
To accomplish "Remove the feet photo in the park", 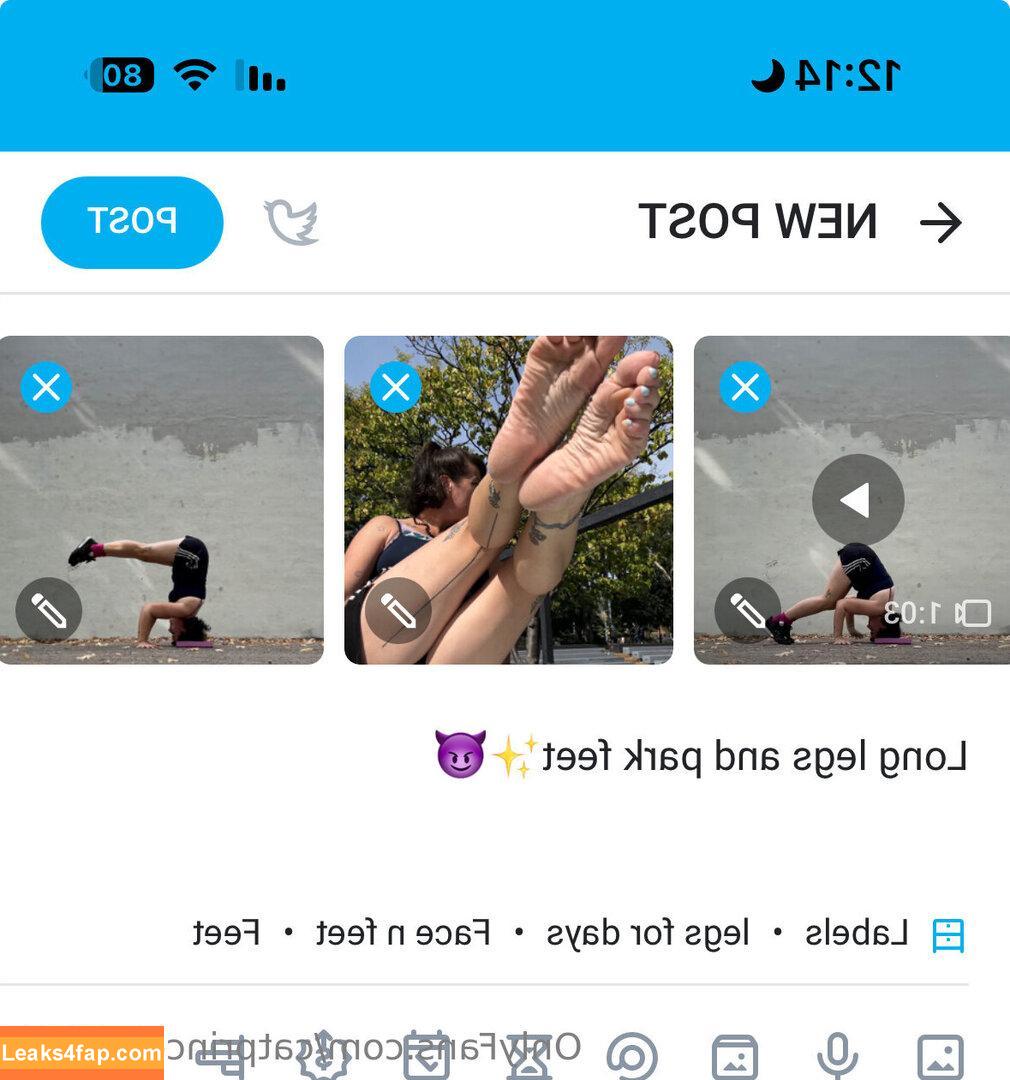I will click(x=396, y=387).
